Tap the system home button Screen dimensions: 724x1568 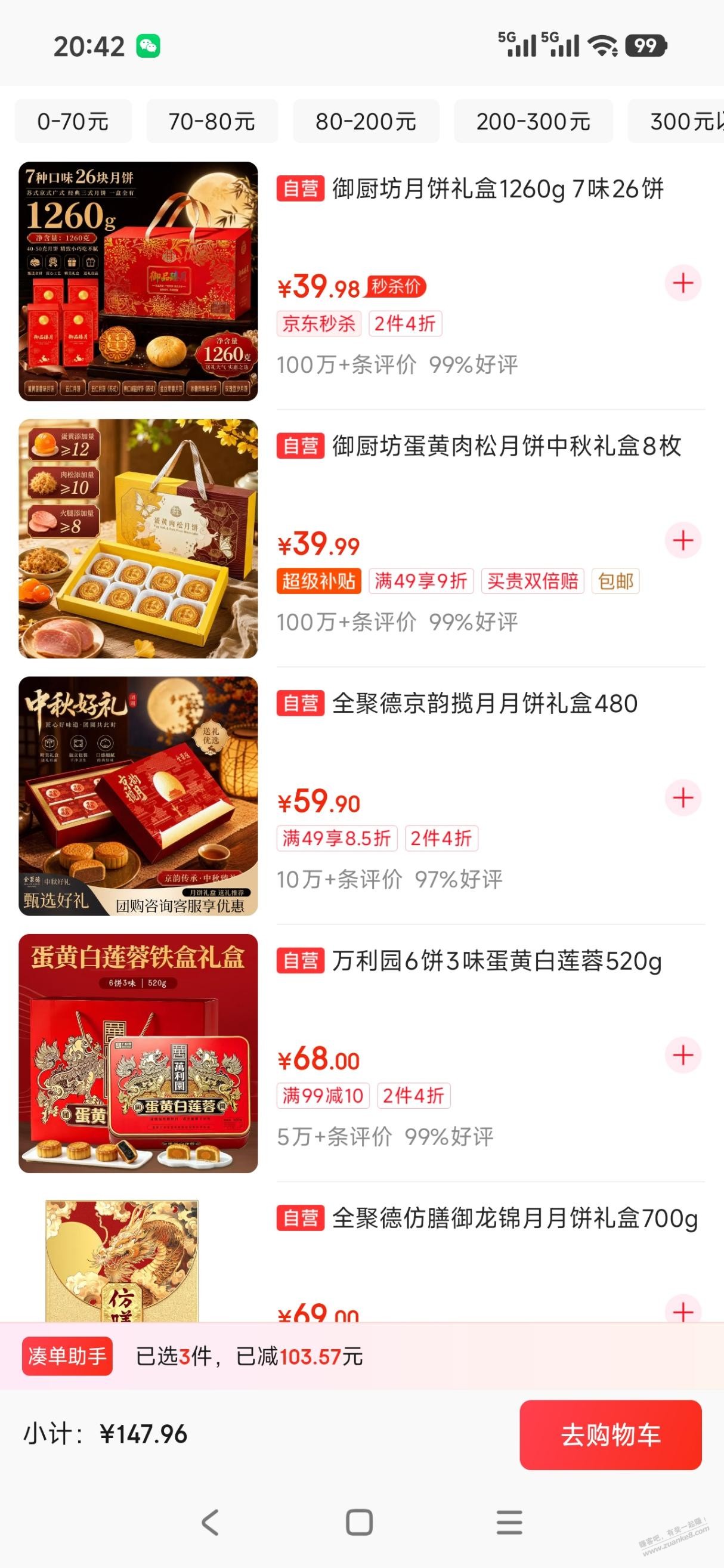359,1522
